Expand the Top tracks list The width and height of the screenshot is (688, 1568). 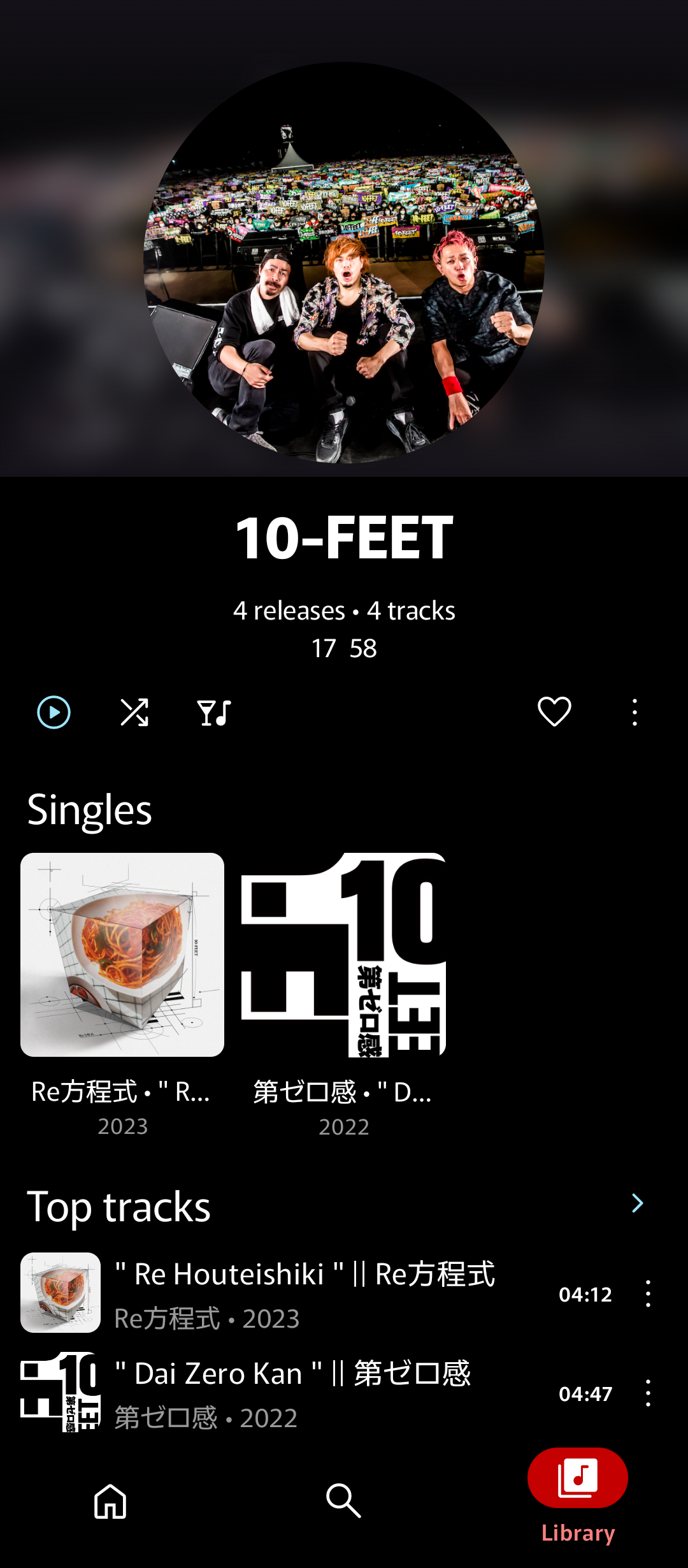(637, 1203)
